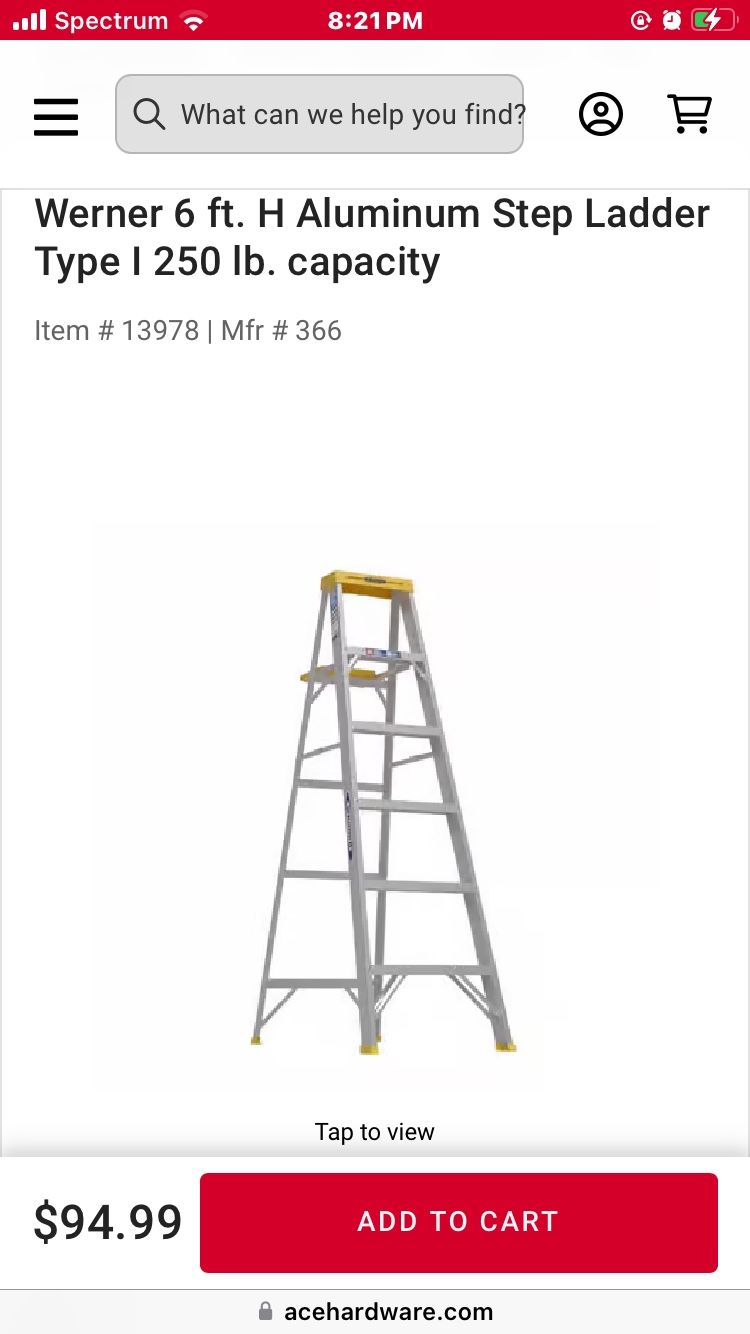Open the hamburger navigation menu
750x1334 pixels.
pos(56,116)
